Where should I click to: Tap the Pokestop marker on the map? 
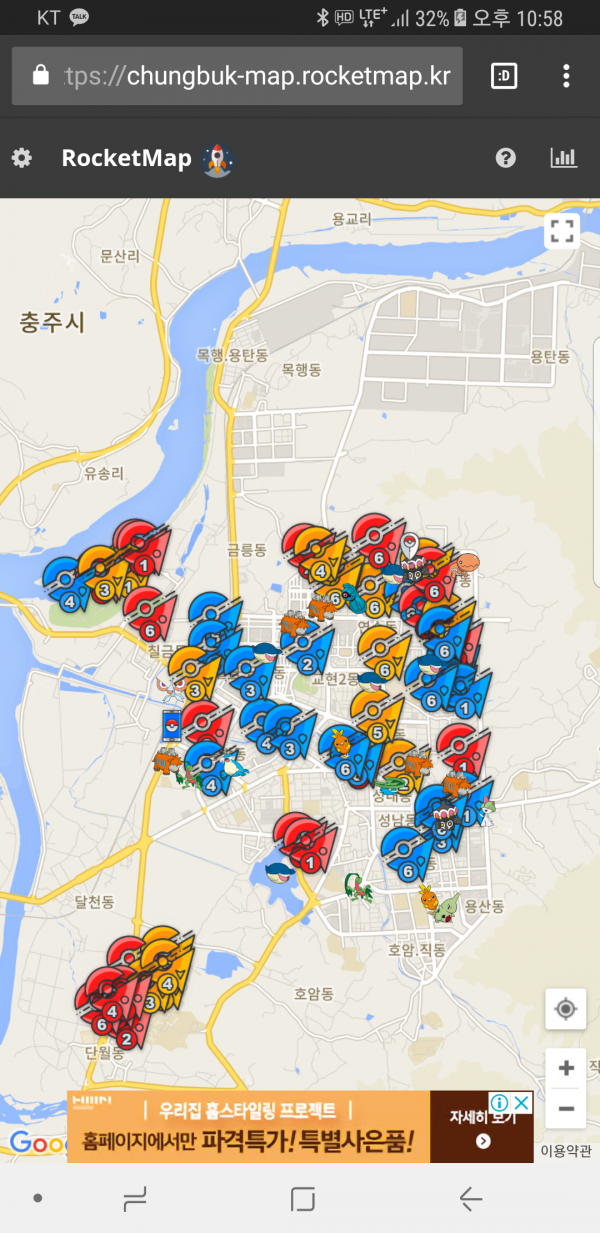click(173, 726)
